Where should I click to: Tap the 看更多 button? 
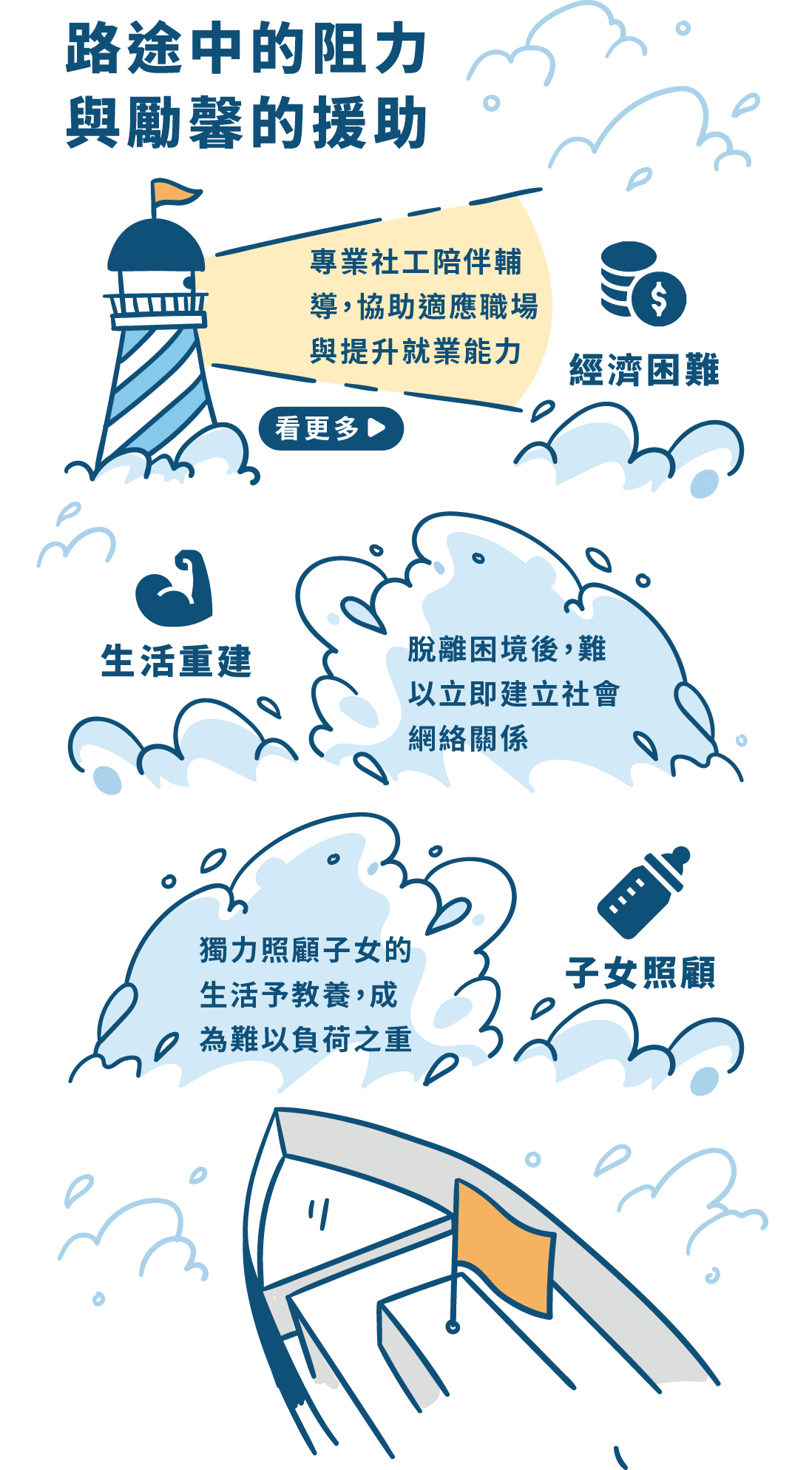point(331,428)
